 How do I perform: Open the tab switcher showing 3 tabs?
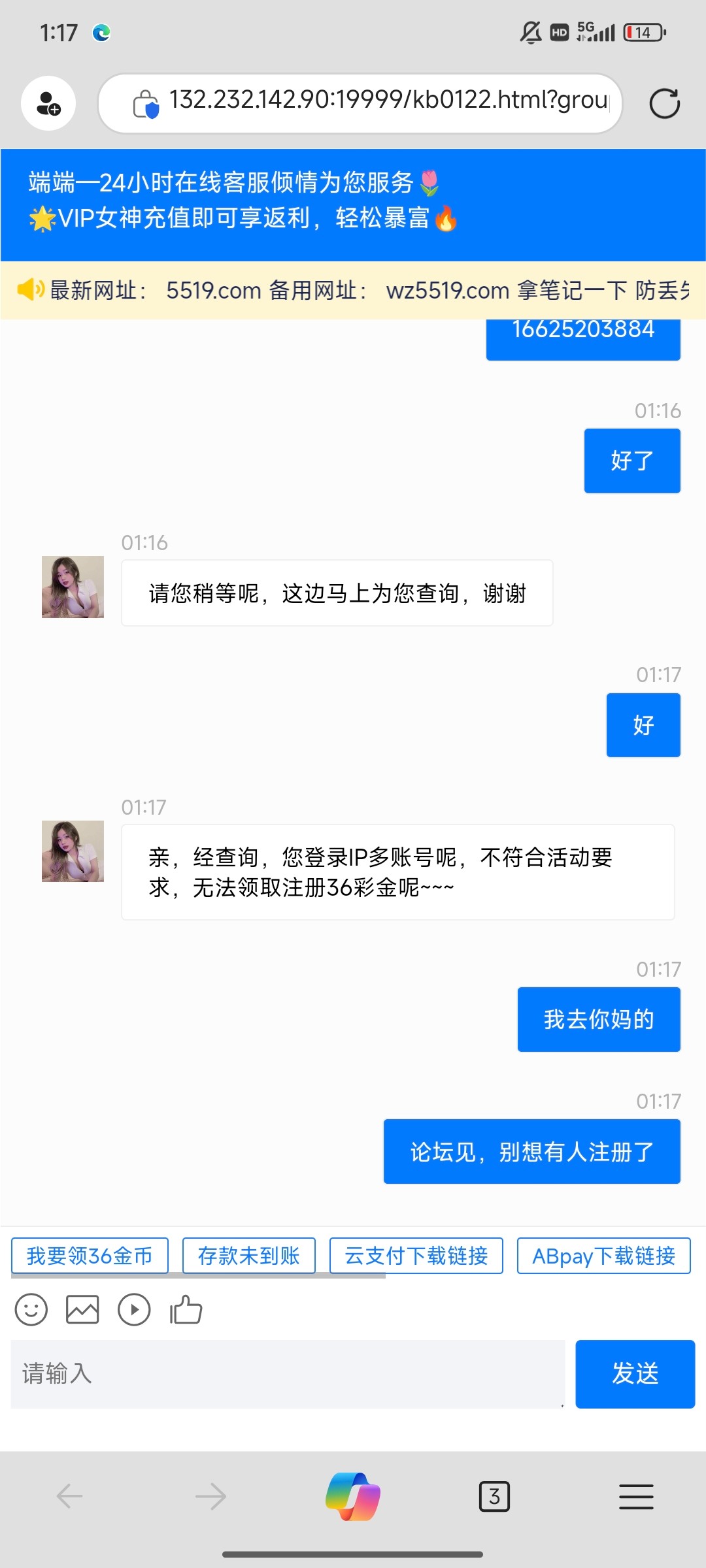(495, 1495)
